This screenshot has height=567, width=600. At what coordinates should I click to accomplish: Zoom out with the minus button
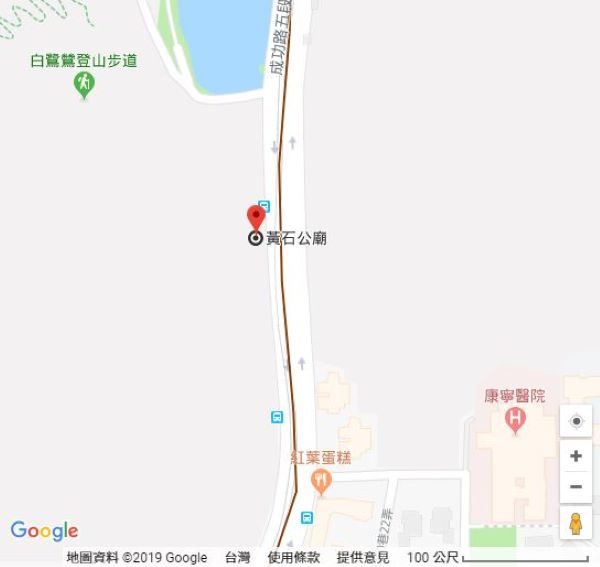coord(576,487)
